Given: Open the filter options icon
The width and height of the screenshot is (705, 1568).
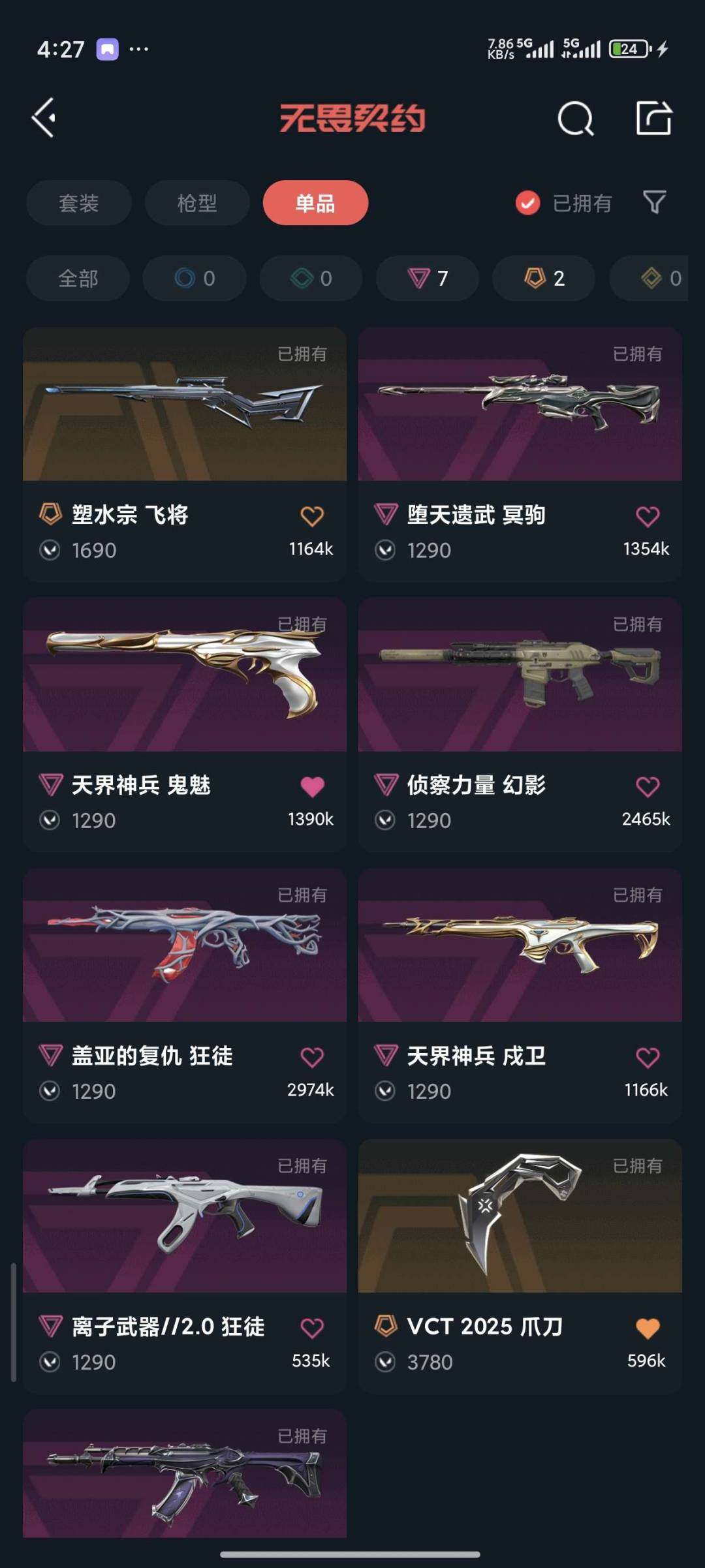Looking at the screenshot, I should pos(655,203).
